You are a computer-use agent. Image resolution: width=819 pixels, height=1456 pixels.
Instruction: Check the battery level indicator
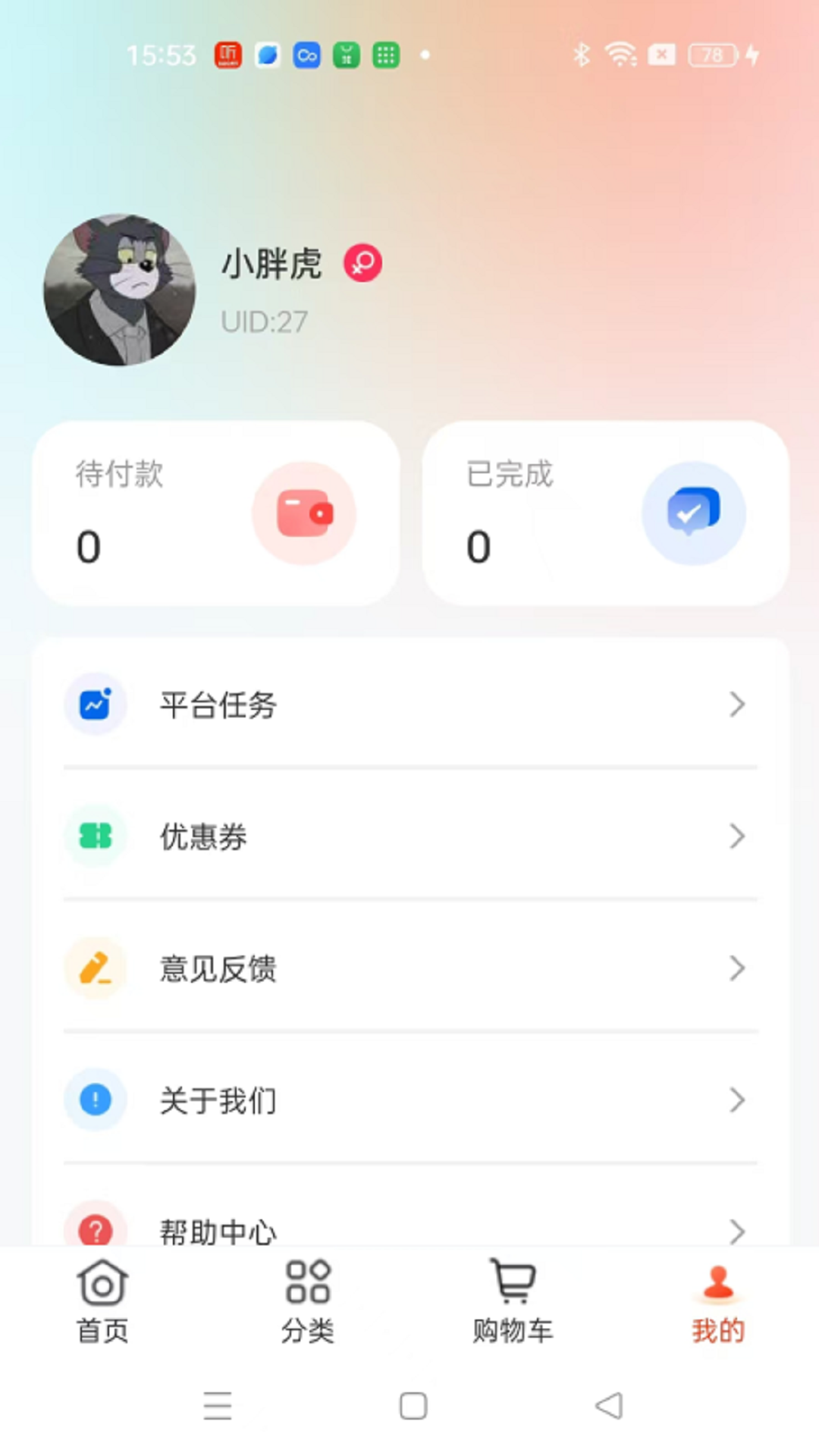tap(711, 55)
